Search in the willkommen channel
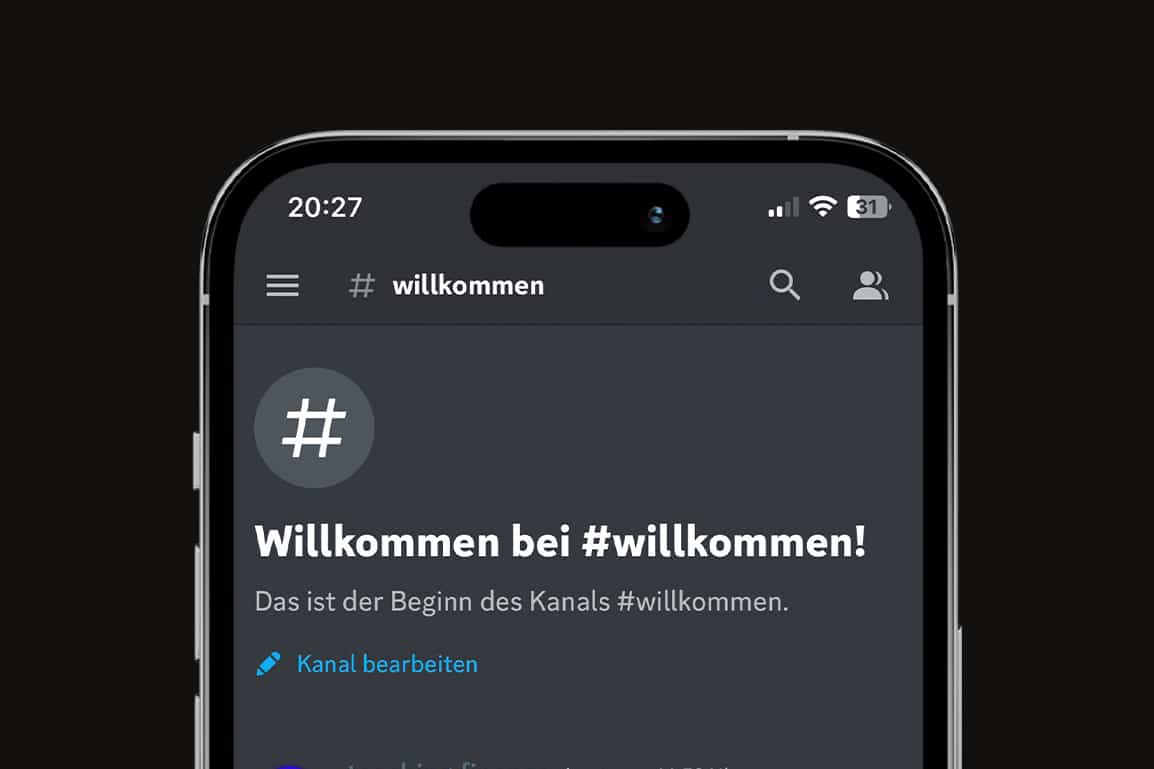The image size is (1154, 769). (785, 286)
